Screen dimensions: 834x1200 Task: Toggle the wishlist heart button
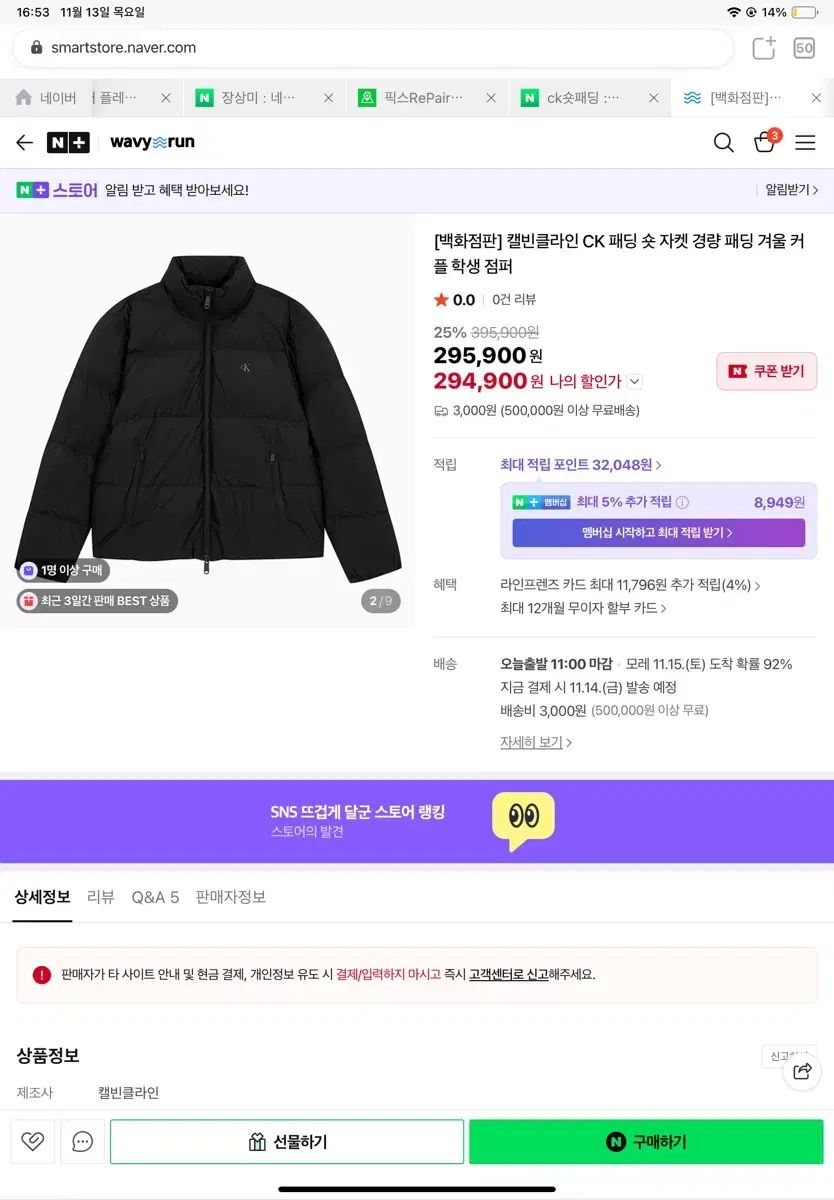pos(32,1141)
